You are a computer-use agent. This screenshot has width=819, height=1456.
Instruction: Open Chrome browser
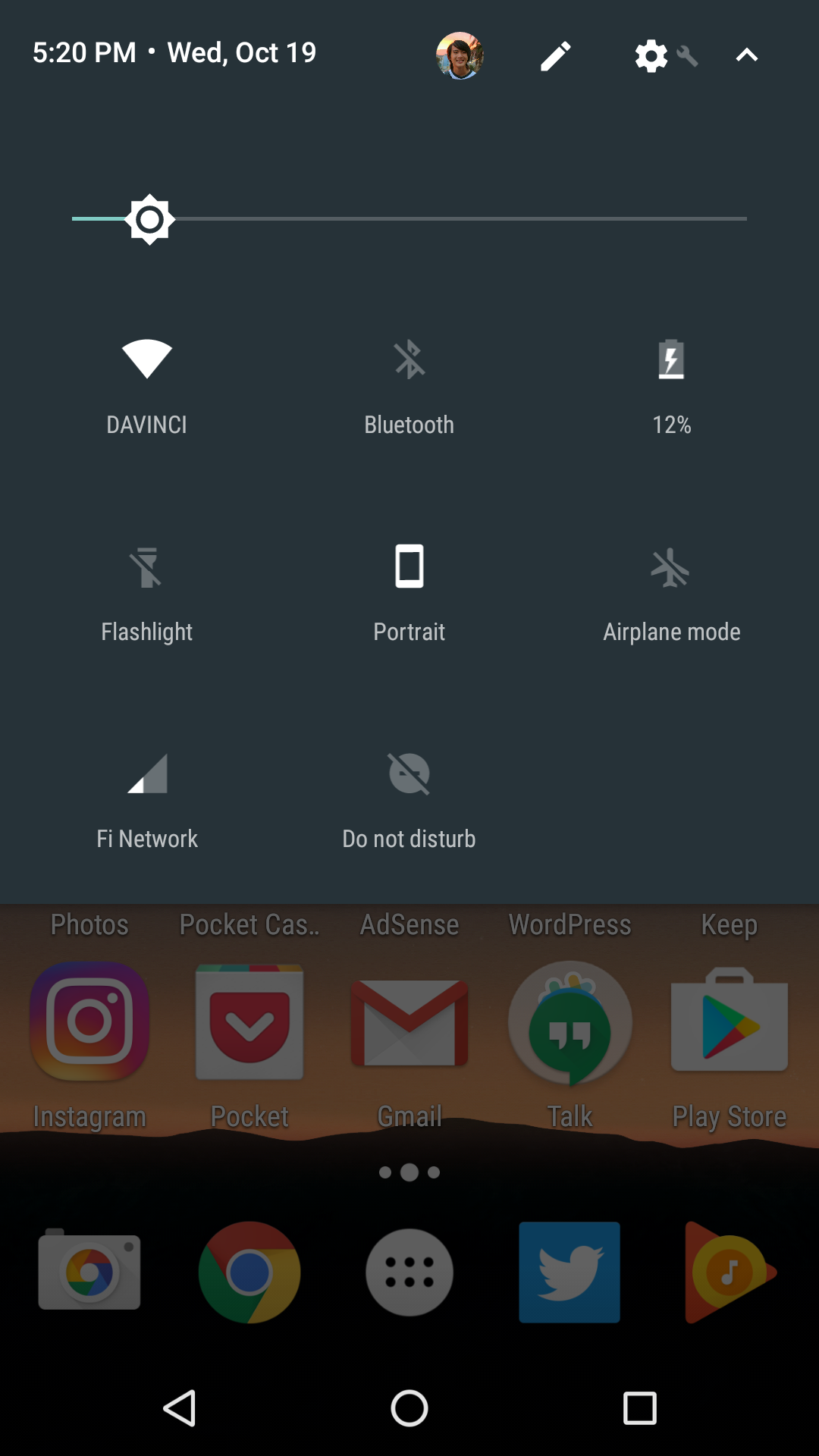pyautogui.click(x=249, y=1272)
